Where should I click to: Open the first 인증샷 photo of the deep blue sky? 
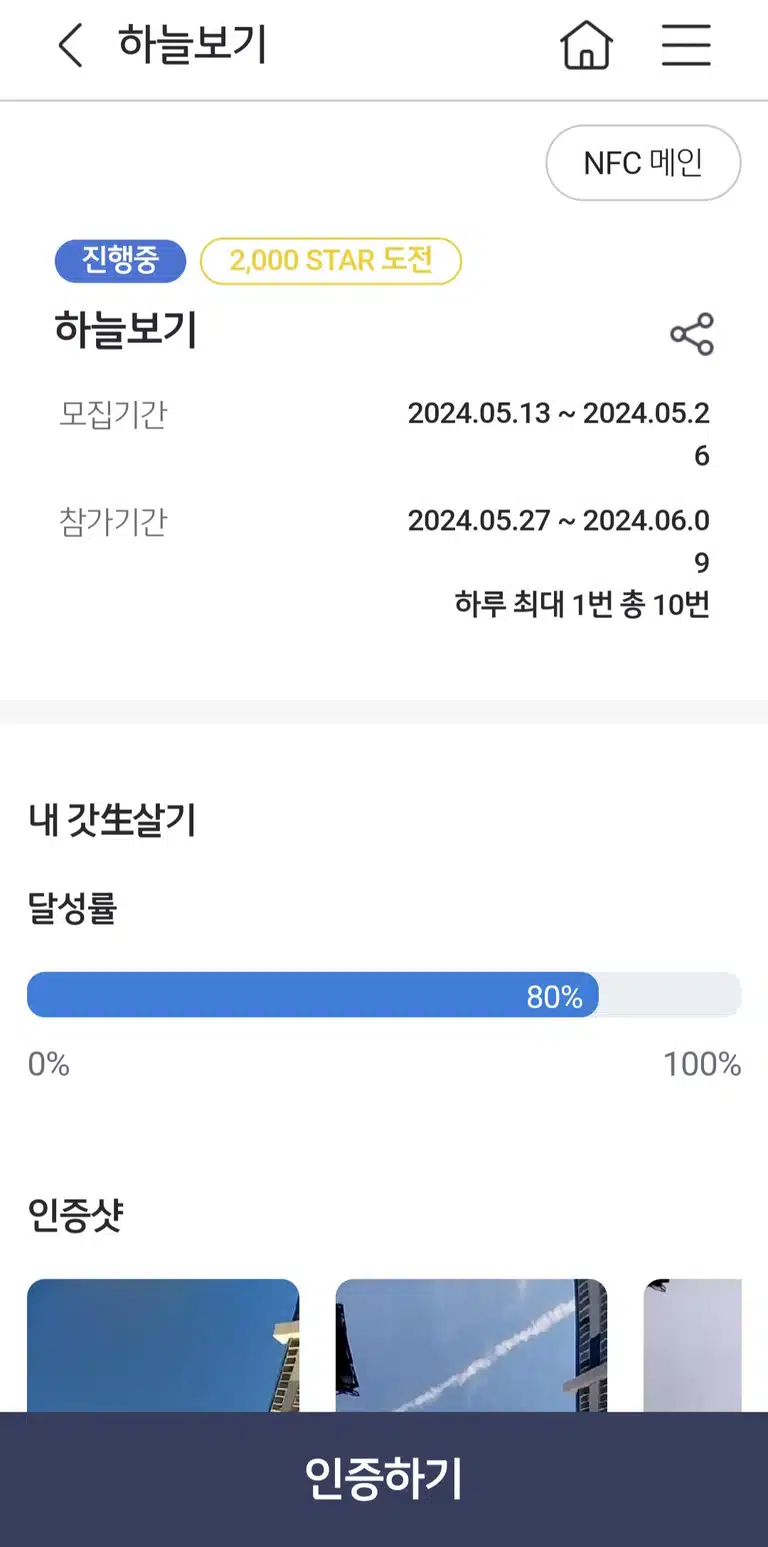[163, 1346]
